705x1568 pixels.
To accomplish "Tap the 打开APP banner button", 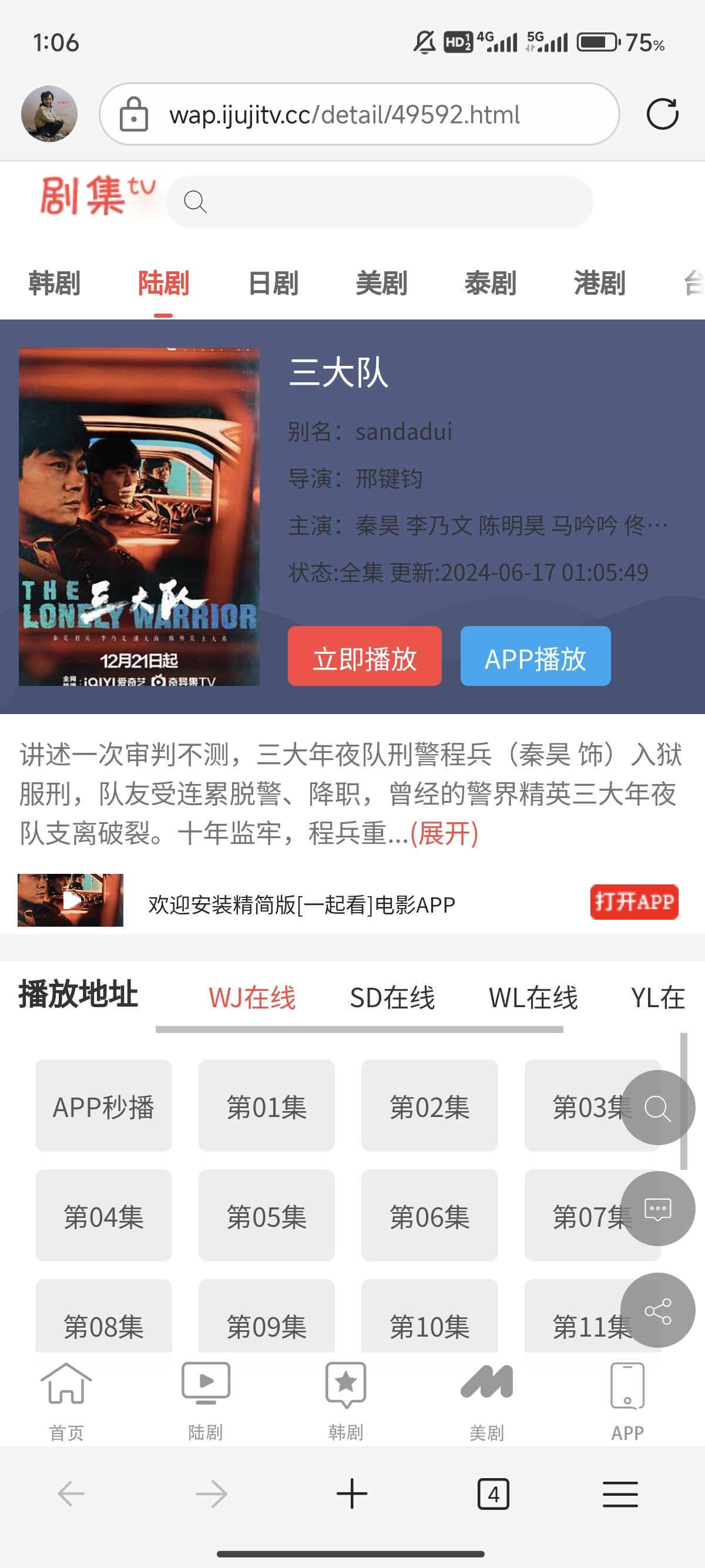I will [x=633, y=901].
